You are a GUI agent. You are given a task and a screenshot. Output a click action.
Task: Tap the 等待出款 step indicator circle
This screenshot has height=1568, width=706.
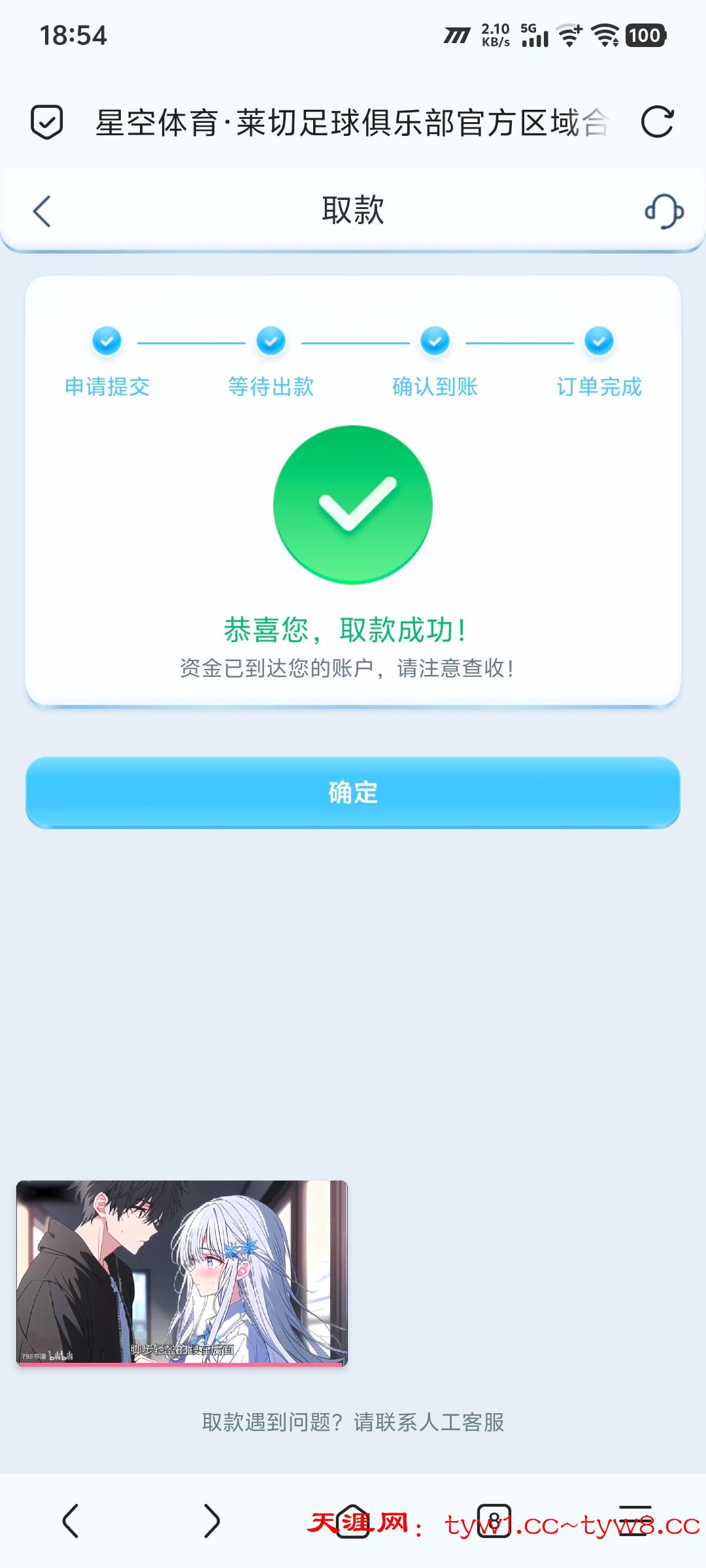pyautogui.click(x=271, y=342)
